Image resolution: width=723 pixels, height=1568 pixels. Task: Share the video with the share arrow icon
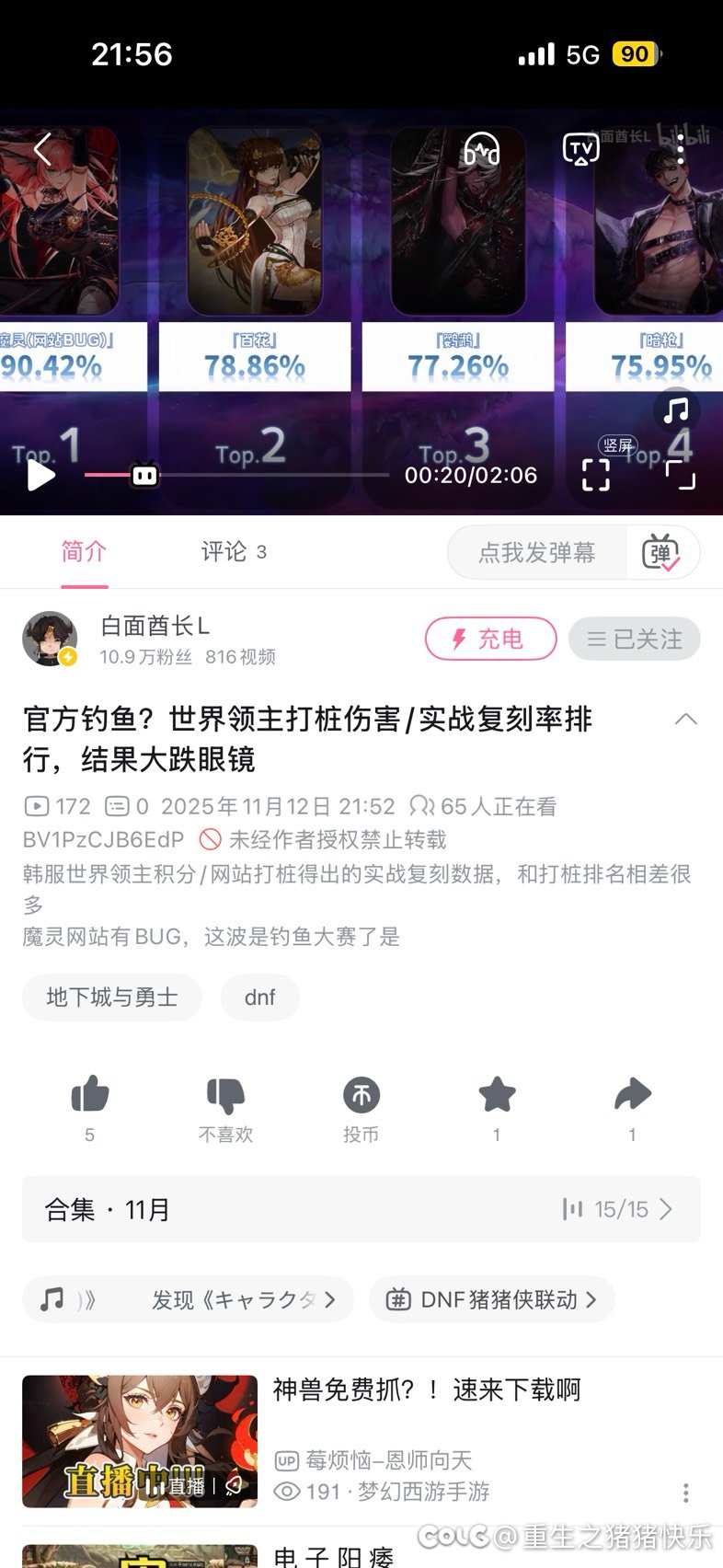click(632, 1097)
